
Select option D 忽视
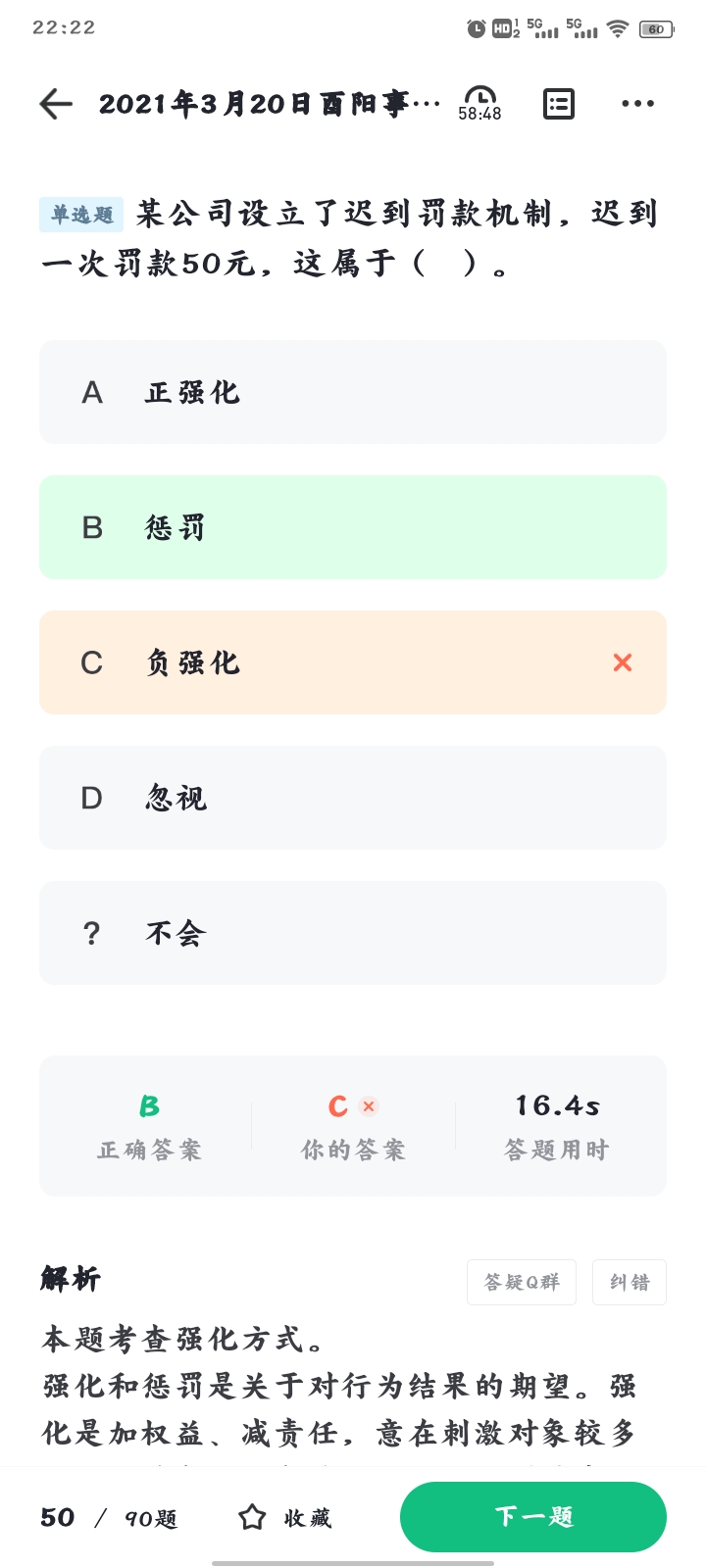[353, 798]
